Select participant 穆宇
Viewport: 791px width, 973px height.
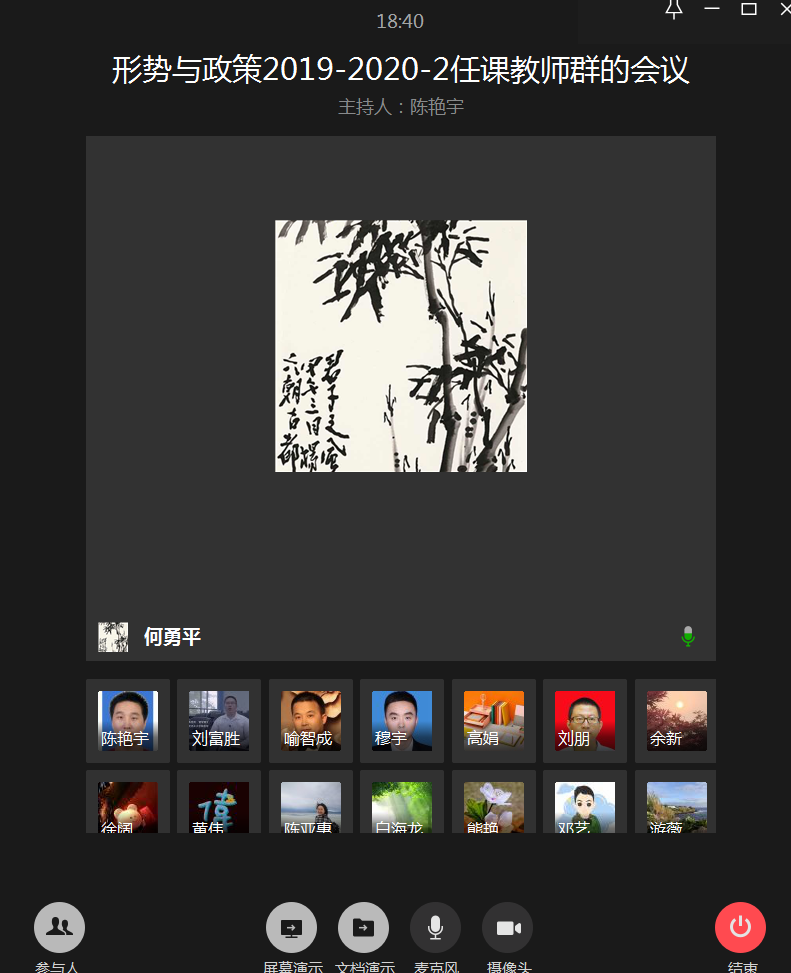(x=401, y=721)
